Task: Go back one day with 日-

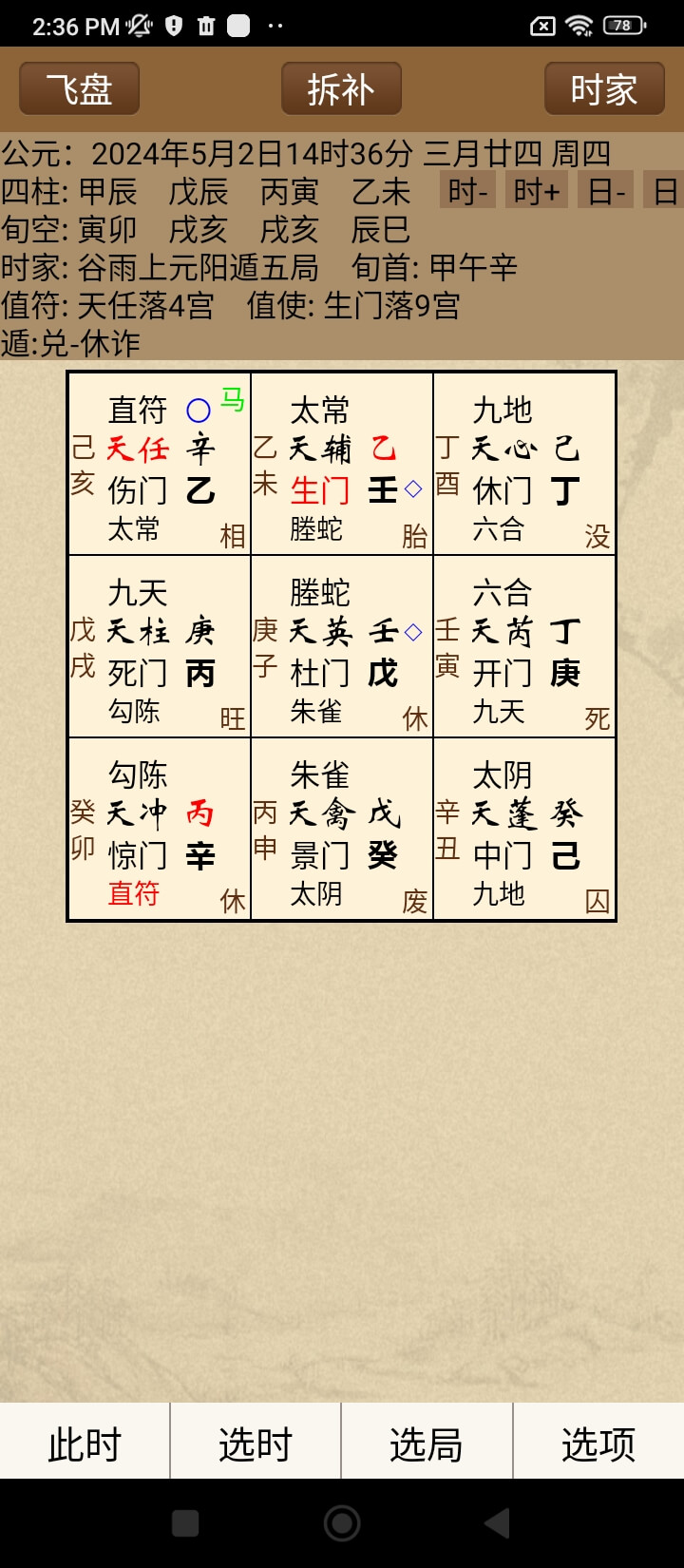Action: [x=606, y=191]
